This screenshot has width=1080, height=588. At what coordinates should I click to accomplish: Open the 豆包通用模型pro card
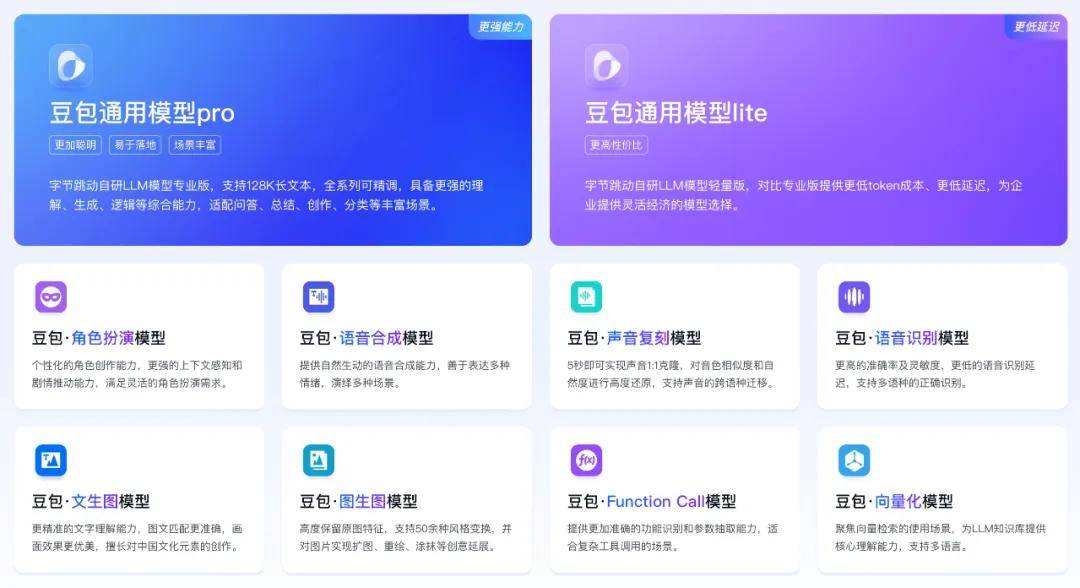(x=272, y=130)
